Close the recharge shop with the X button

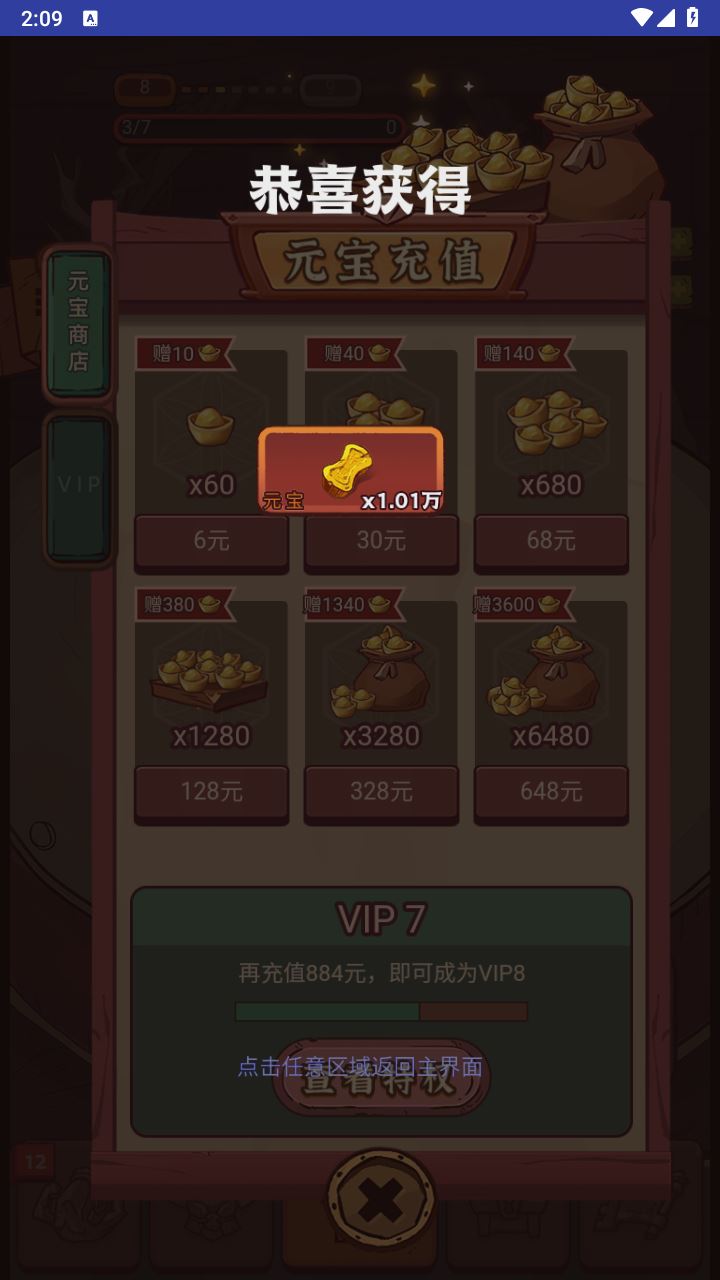pos(380,1198)
